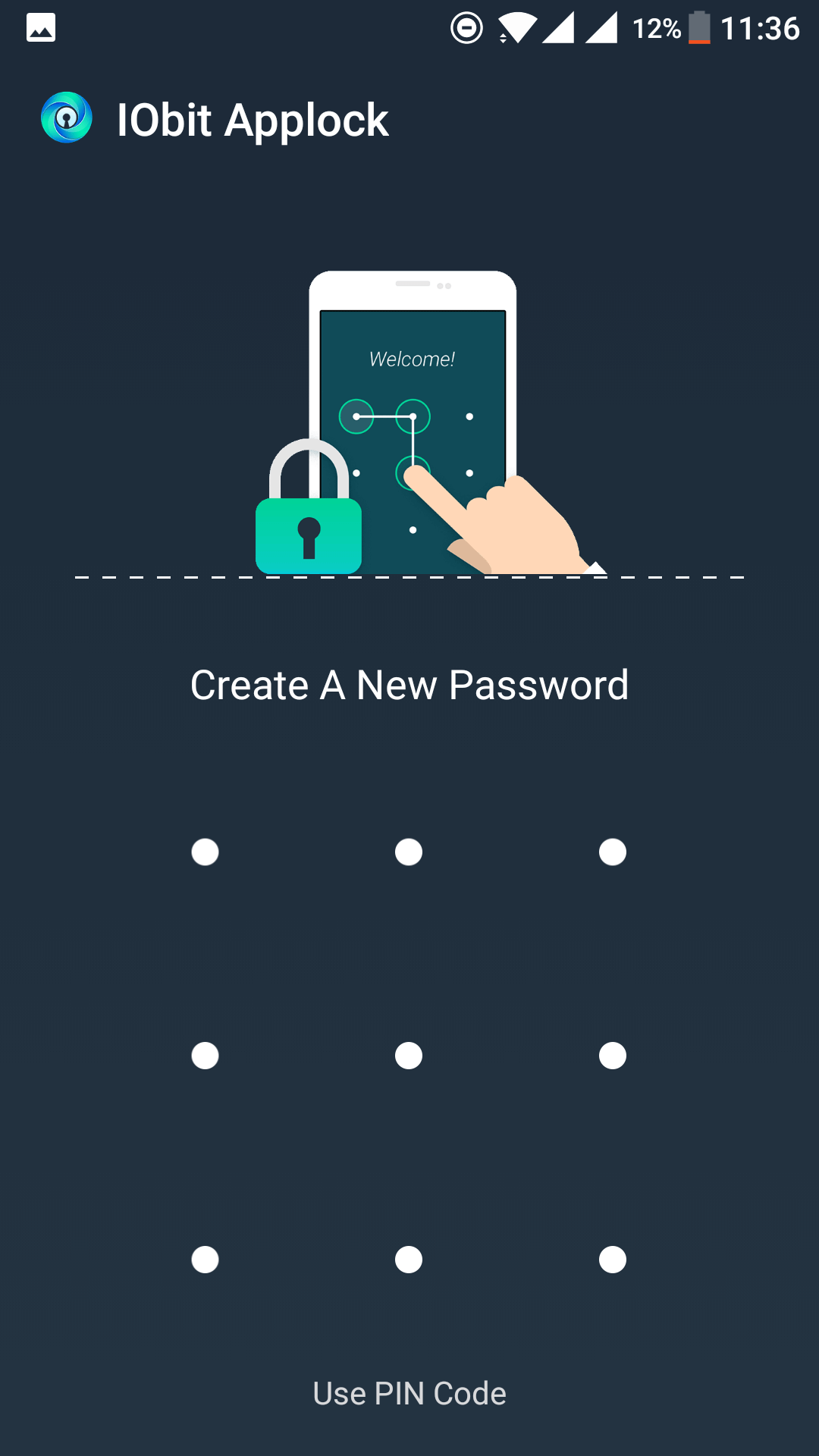The width and height of the screenshot is (819, 1456).
Task: Tap the bottom-center pattern dot
Action: [x=409, y=1260]
